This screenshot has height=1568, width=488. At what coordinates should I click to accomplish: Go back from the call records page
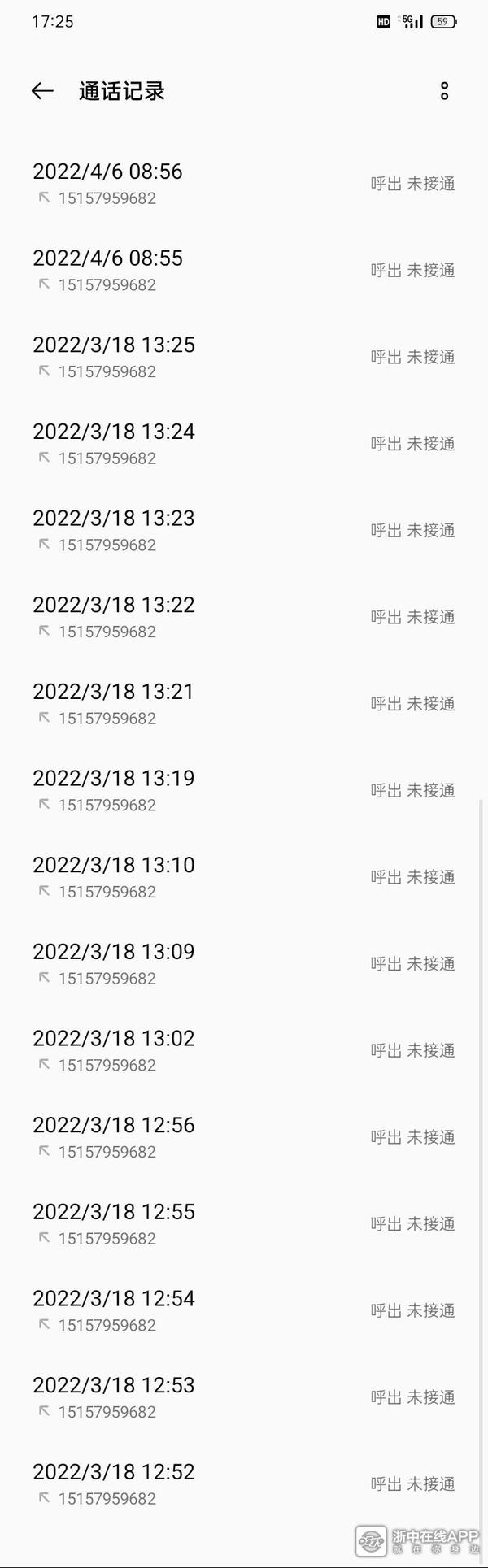click(x=42, y=91)
